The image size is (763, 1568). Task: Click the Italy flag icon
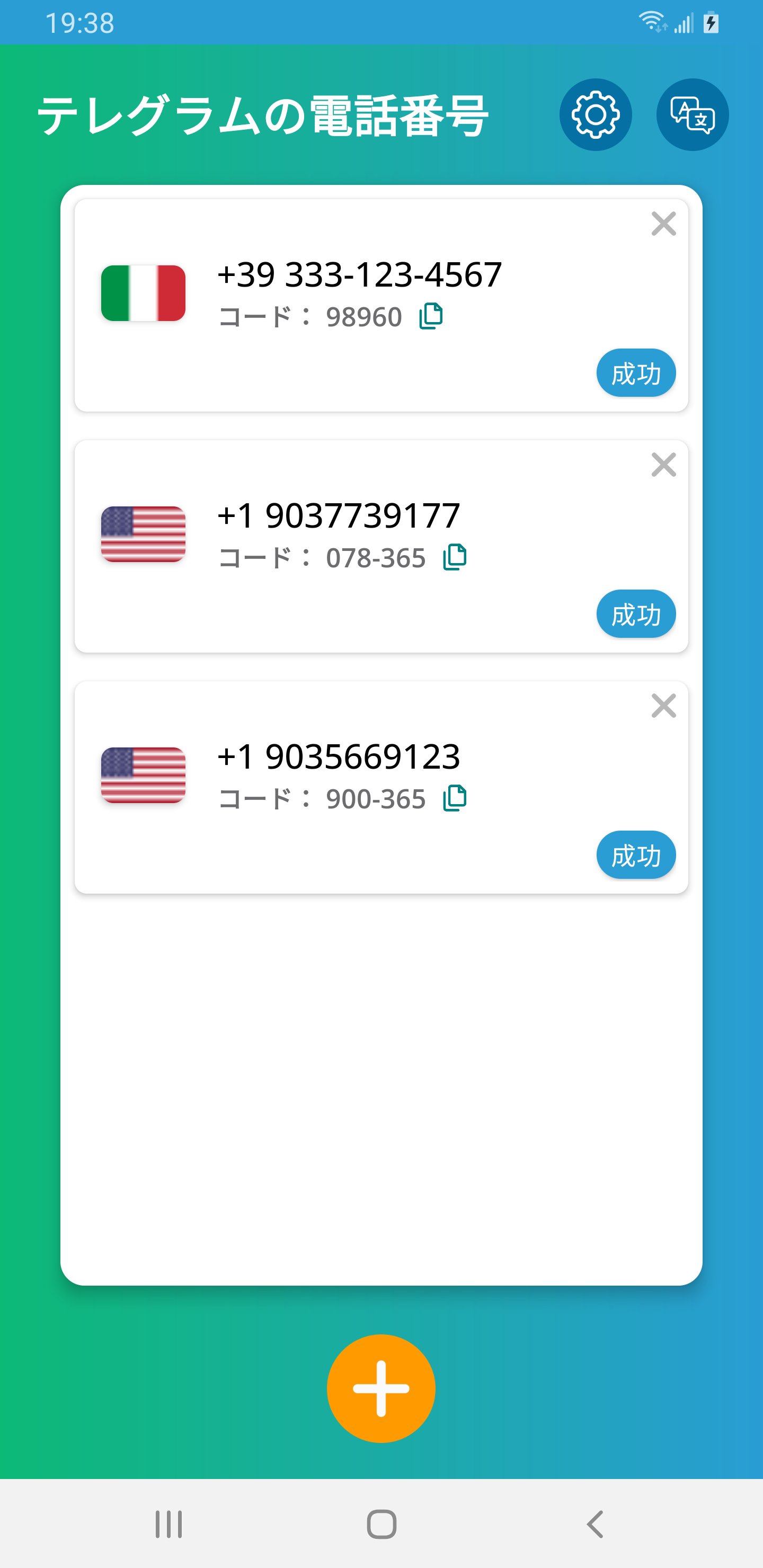(x=143, y=294)
